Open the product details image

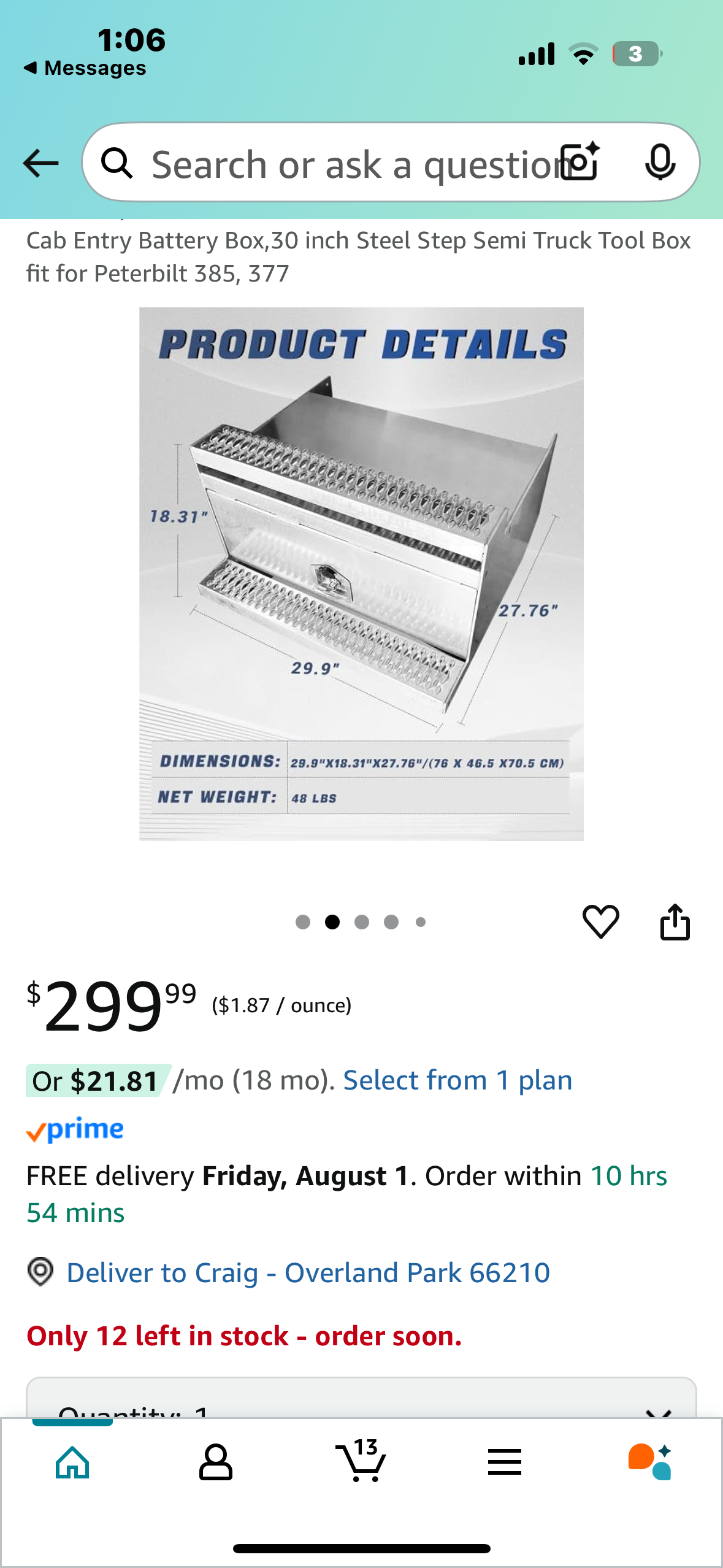361,574
